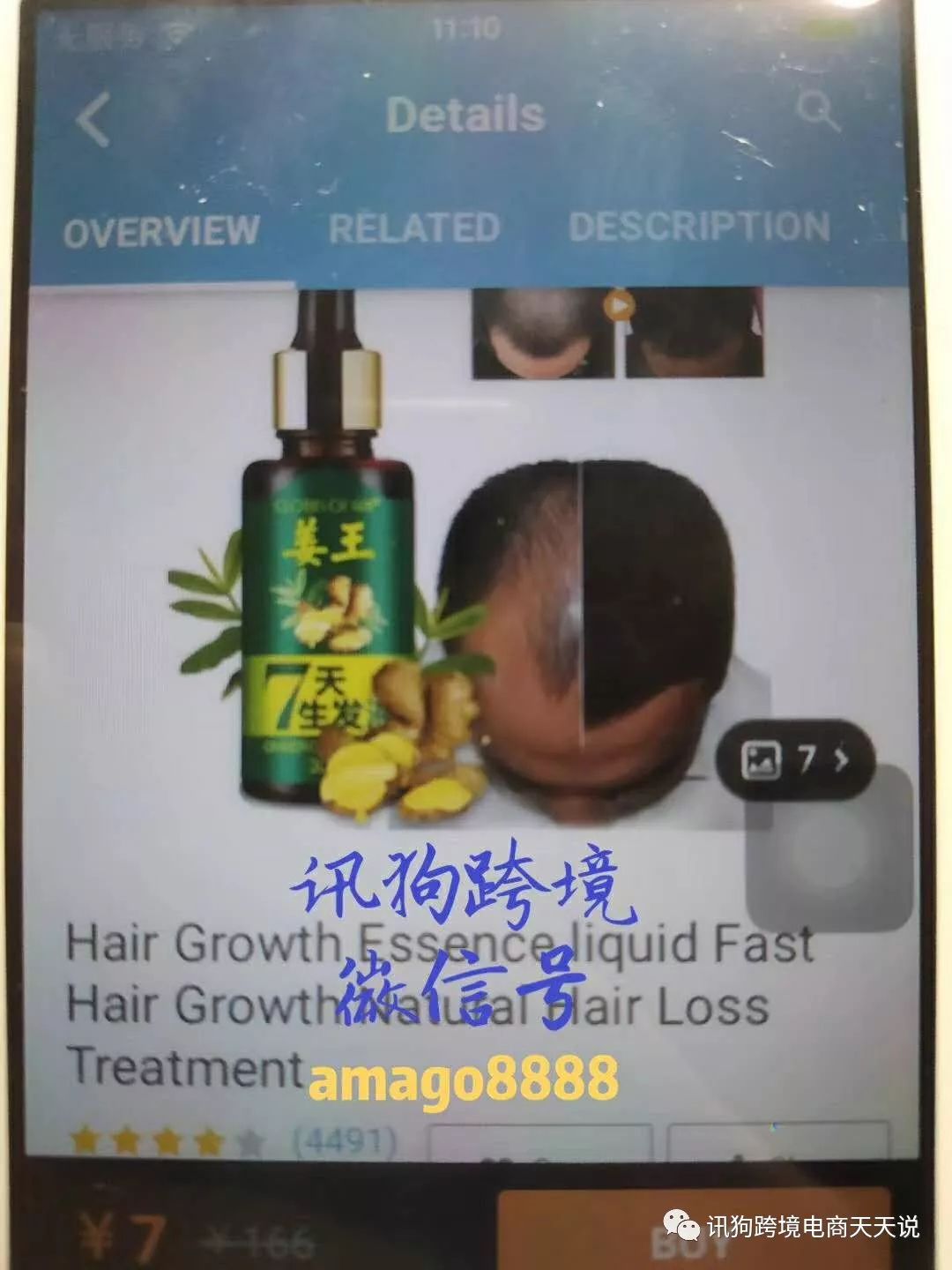Switch to the RELATED tab
952x1270 pixels.
coord(413,228)
